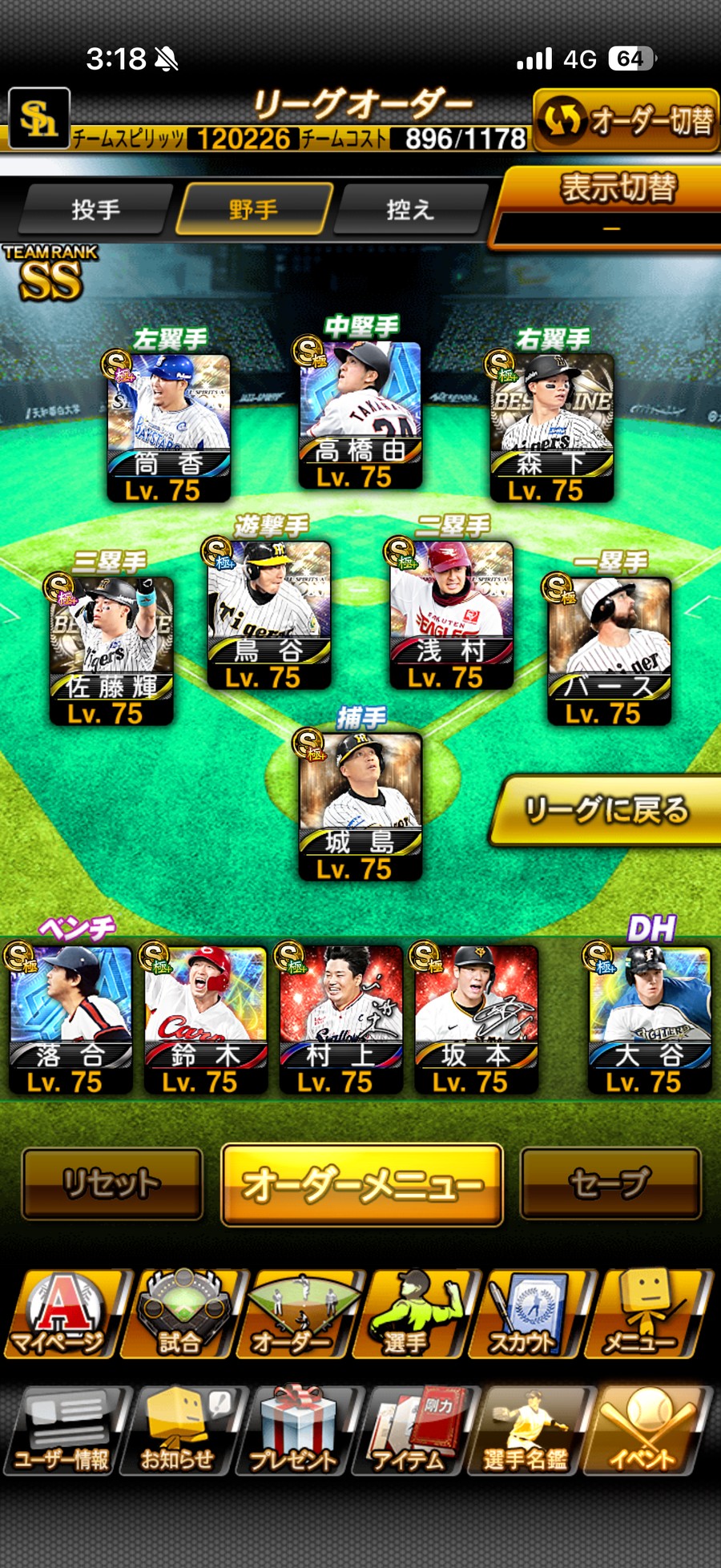Tap リーグに戻る to return to the league

pos(606,810)
